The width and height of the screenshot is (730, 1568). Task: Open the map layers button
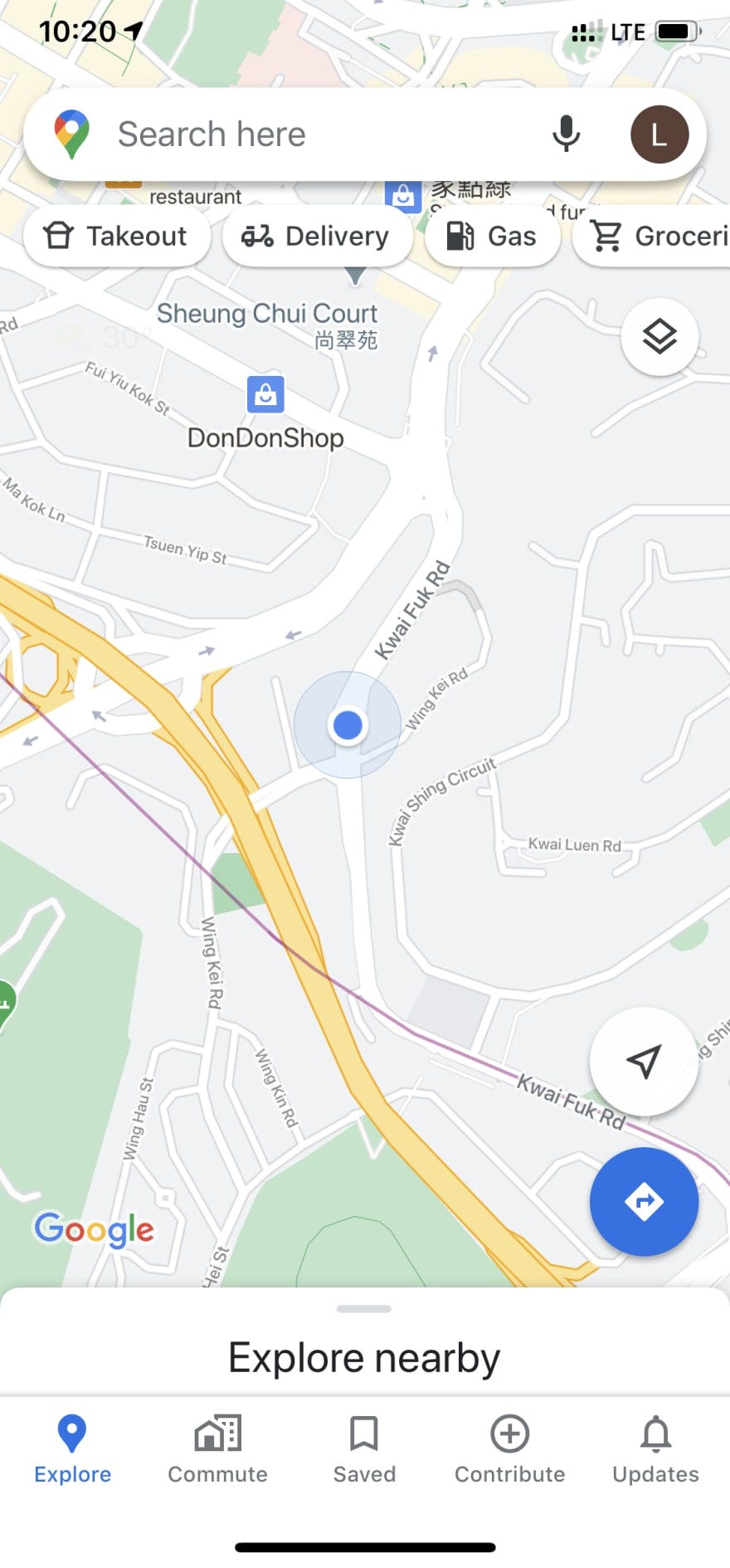click(659, 337)
